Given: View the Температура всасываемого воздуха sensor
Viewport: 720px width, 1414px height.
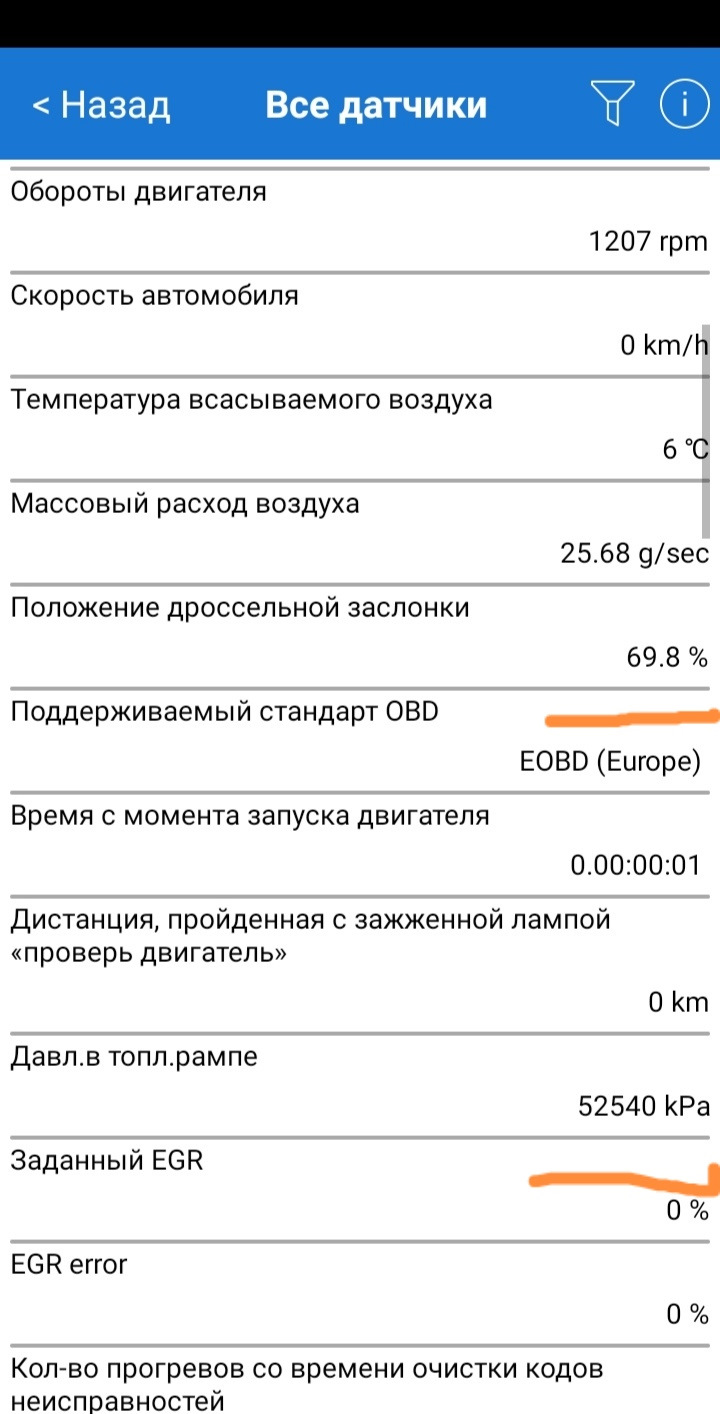Looking at the screenshot, I should tap(359, 424).
